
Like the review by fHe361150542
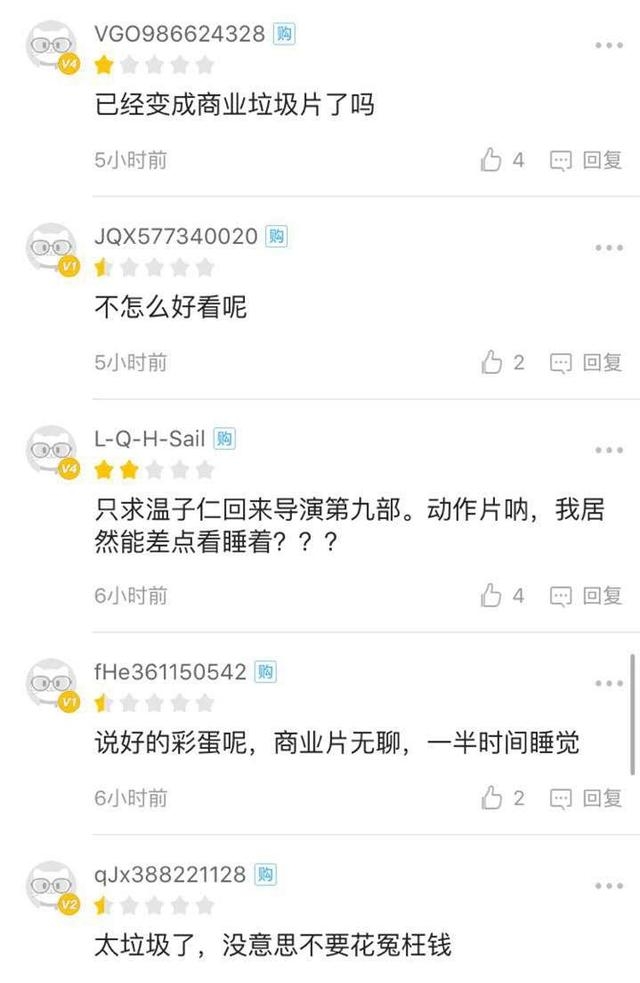[x=491, y=798]
